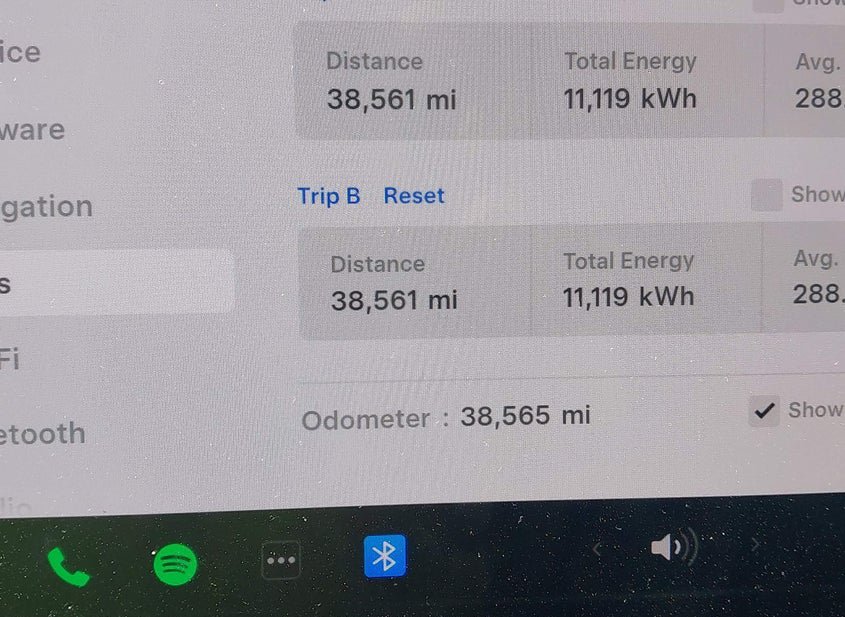Open the phone app in the dock
845x617 pixels.
coord(68,567)
